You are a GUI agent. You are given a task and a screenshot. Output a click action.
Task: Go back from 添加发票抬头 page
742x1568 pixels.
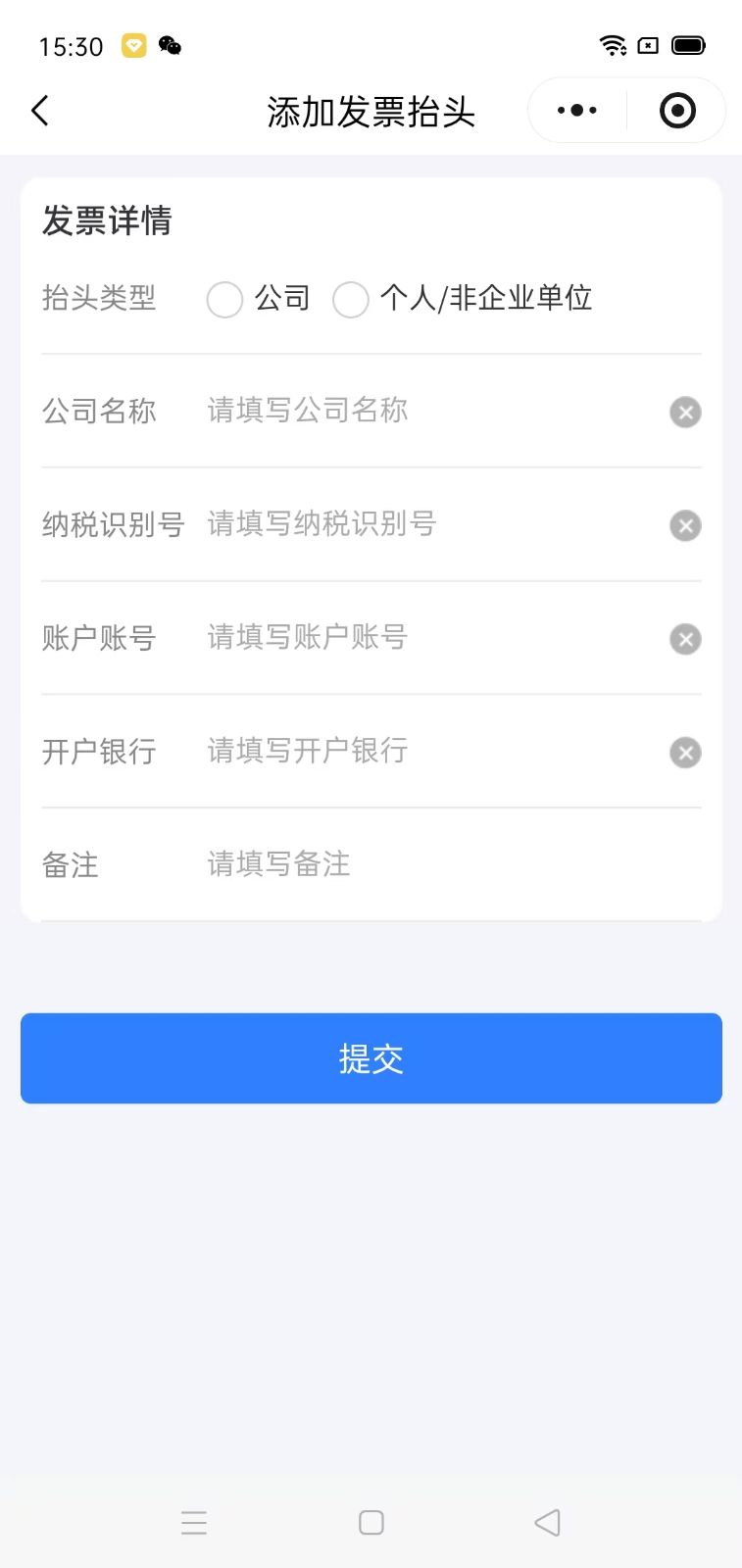coord(40,111)
